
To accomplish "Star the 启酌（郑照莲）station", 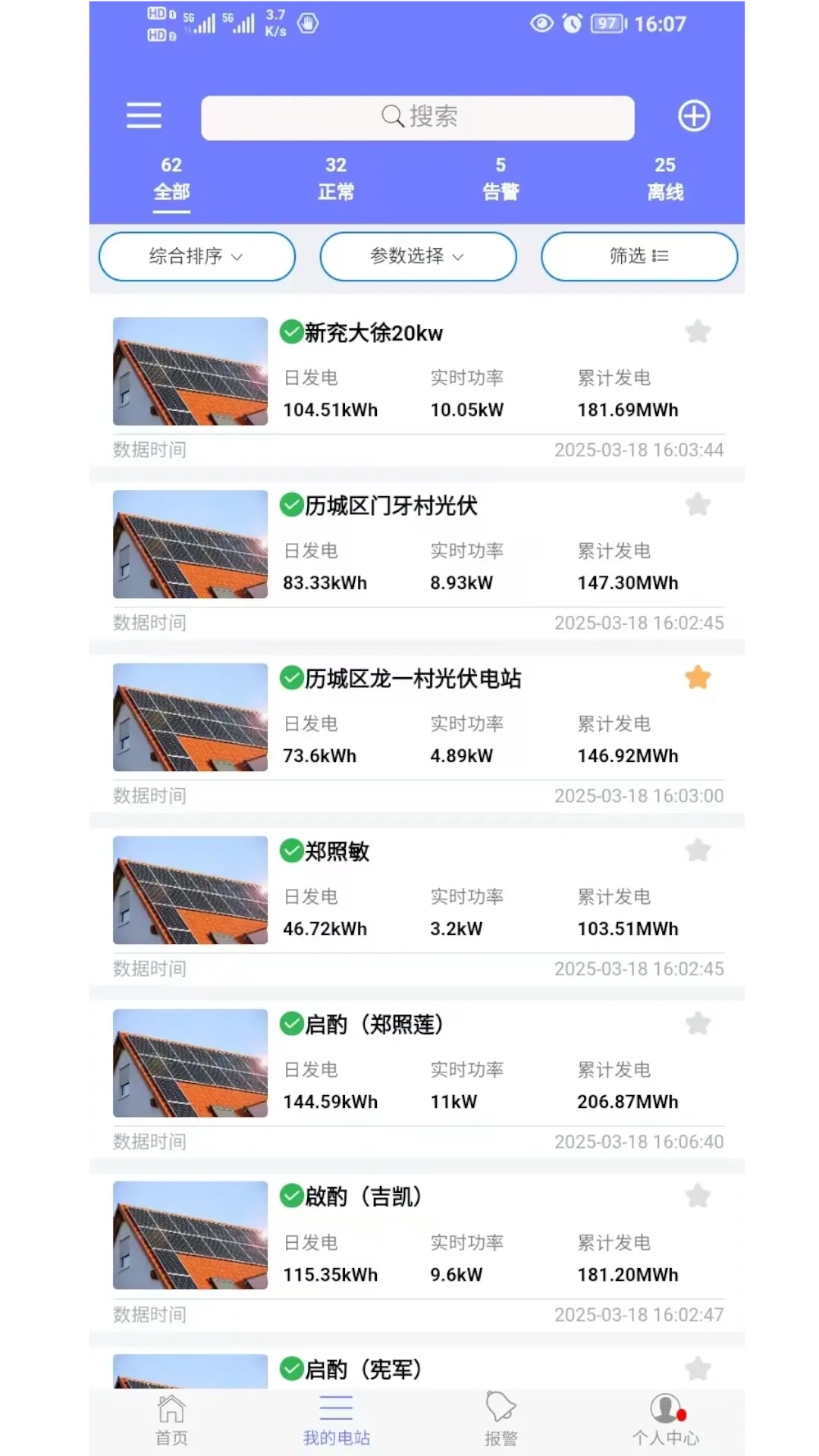I will (697, 1023).
